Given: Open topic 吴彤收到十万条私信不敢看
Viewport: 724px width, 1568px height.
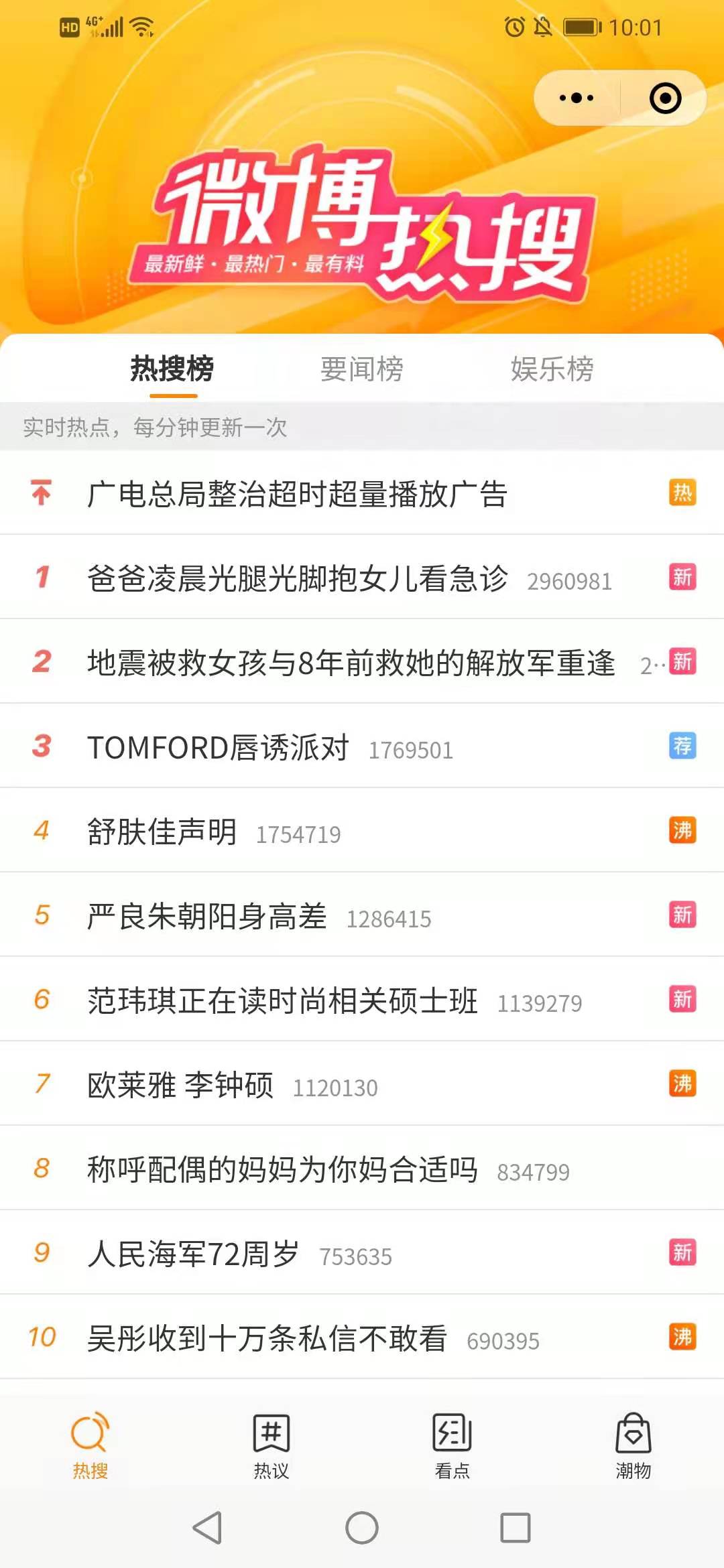Looking at the screenshot, I should point(268,1336).
